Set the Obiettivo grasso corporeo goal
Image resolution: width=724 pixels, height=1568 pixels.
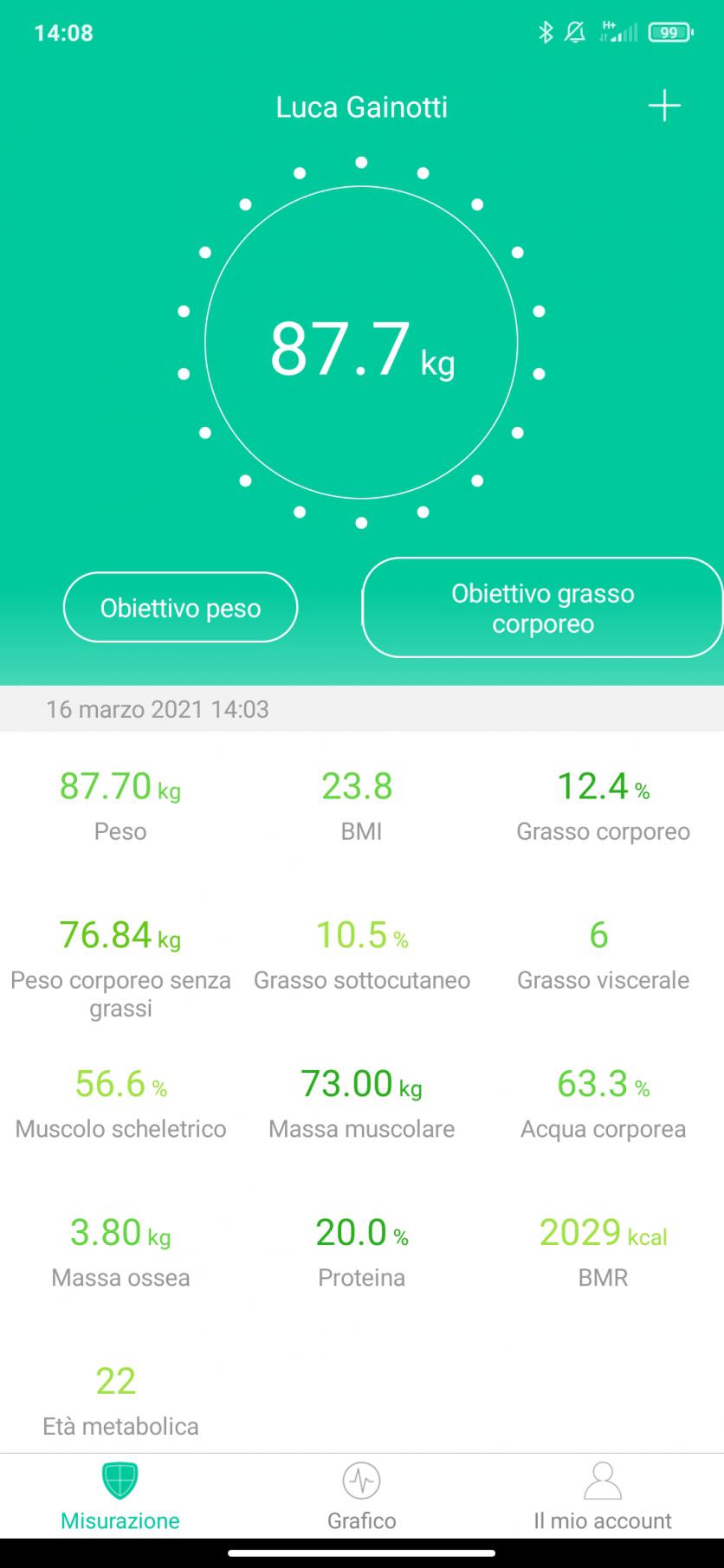pyautogui.click(x=542, y=608)
